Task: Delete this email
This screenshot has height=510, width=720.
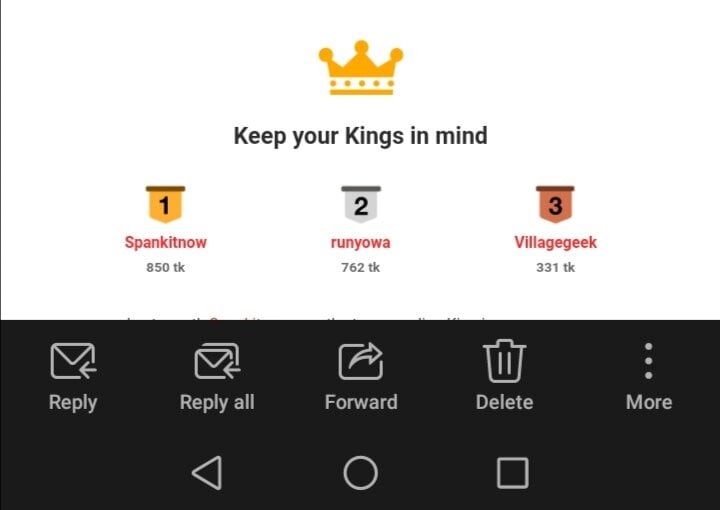Action: [504, 376]
